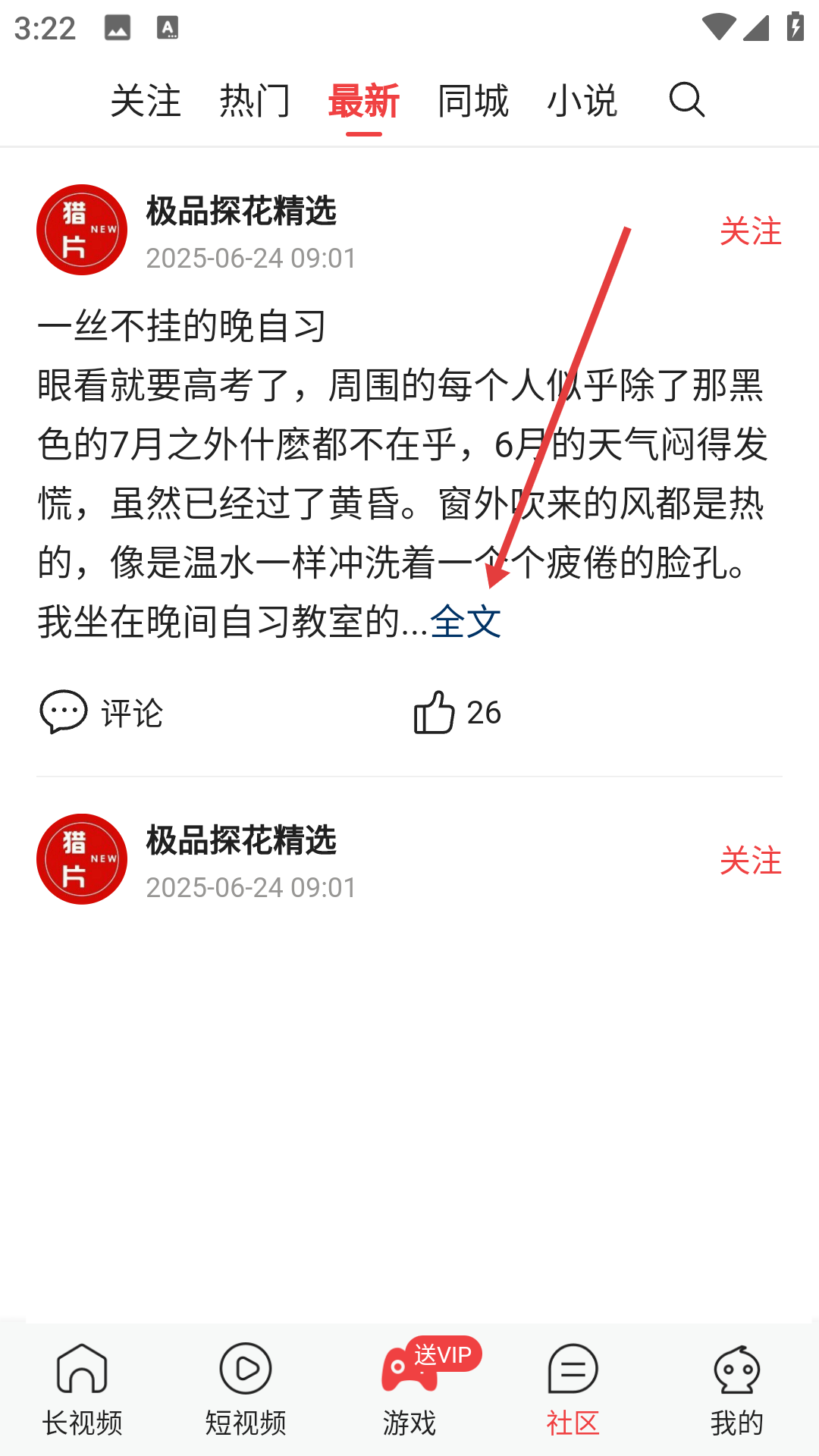The height and width of the screenshot is (1456, 819).
Task: Open the first post author's avatar
Action: pos(81,229)
